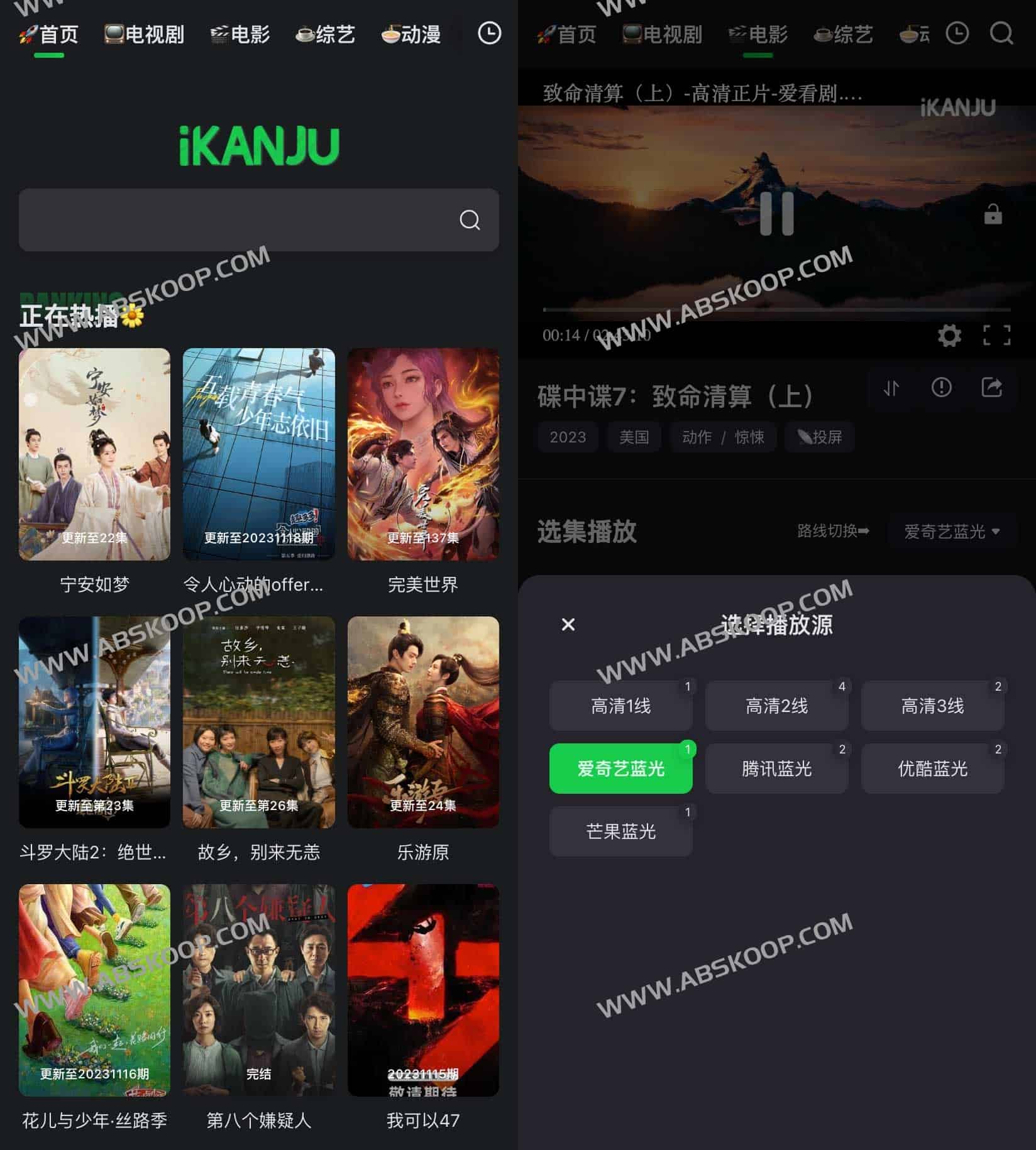
Task: Expand the 爱奇艺蓝光 route dropdown
Action: tap(952, 532)
